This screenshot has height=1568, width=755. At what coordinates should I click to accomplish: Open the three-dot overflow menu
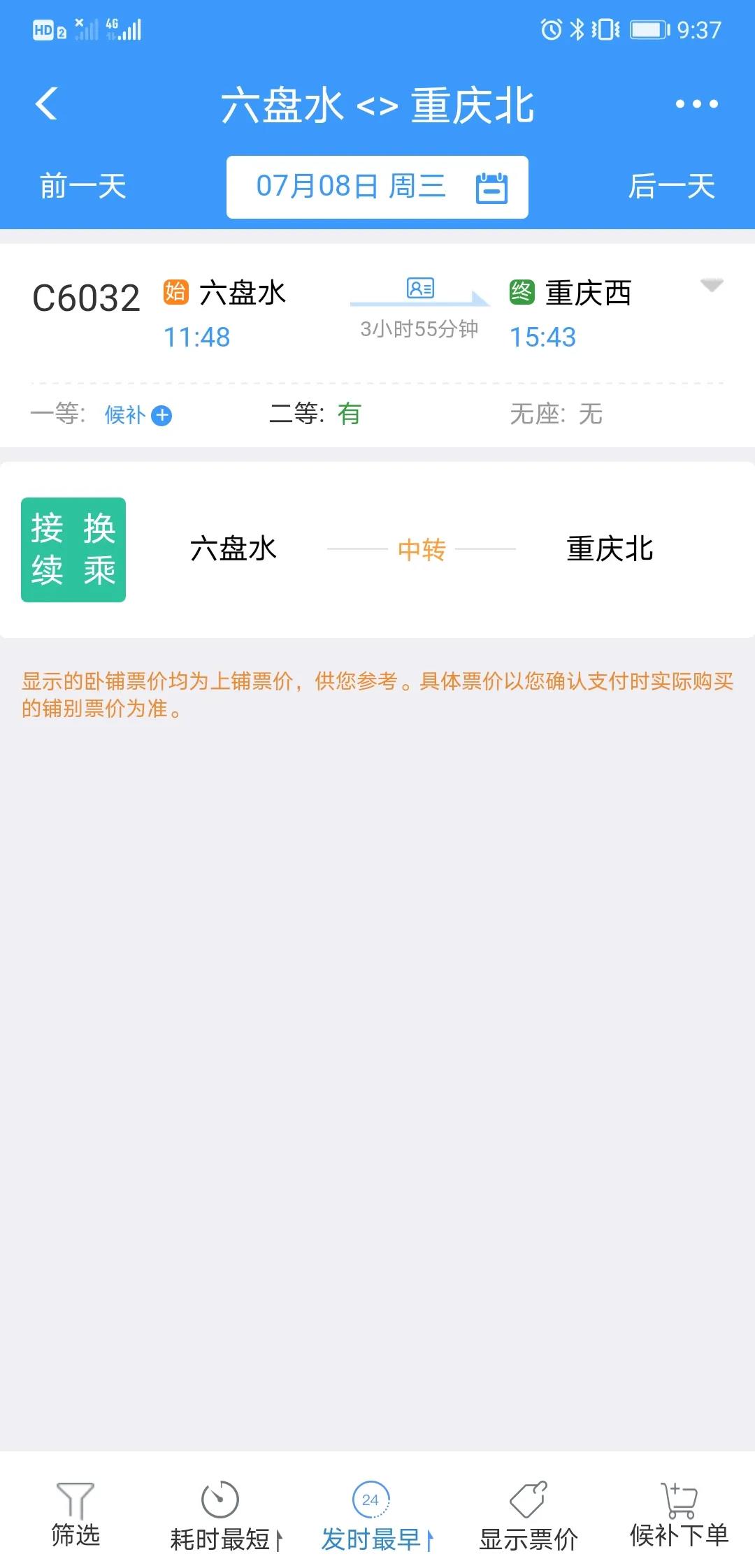tap(696, 104)
